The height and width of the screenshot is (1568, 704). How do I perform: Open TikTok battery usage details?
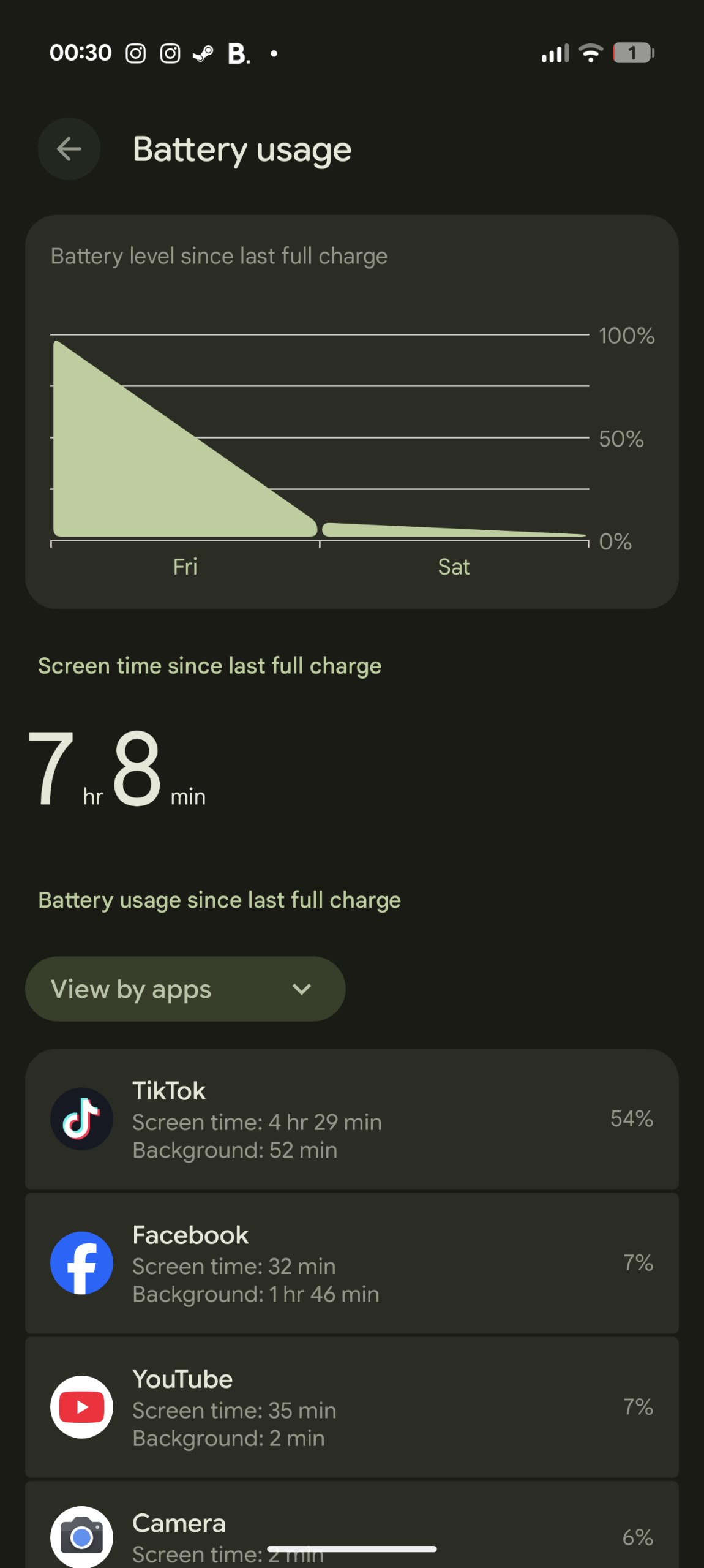click(352, 1118)
